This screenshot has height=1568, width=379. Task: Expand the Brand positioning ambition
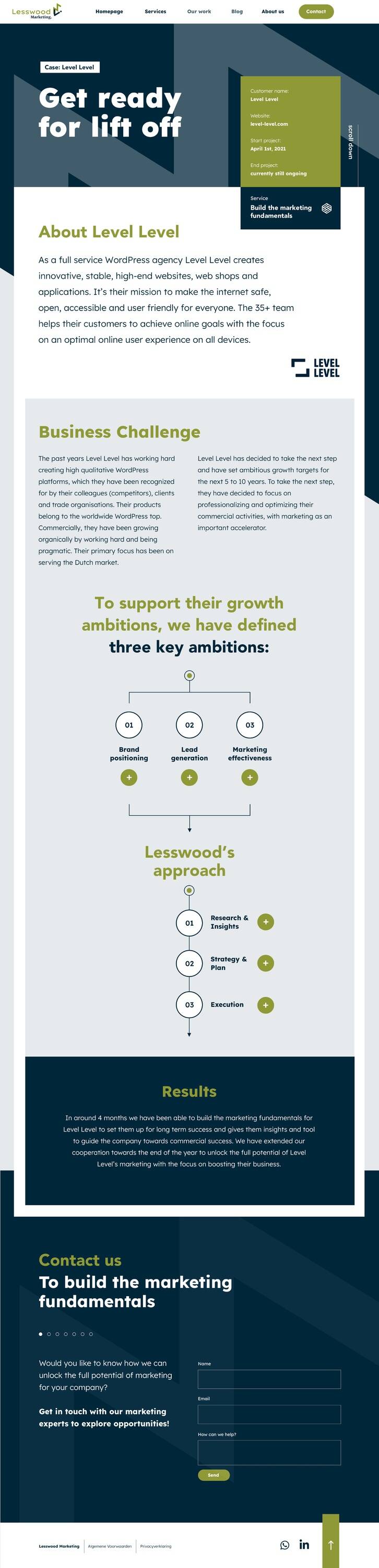[x=129, y=777]
